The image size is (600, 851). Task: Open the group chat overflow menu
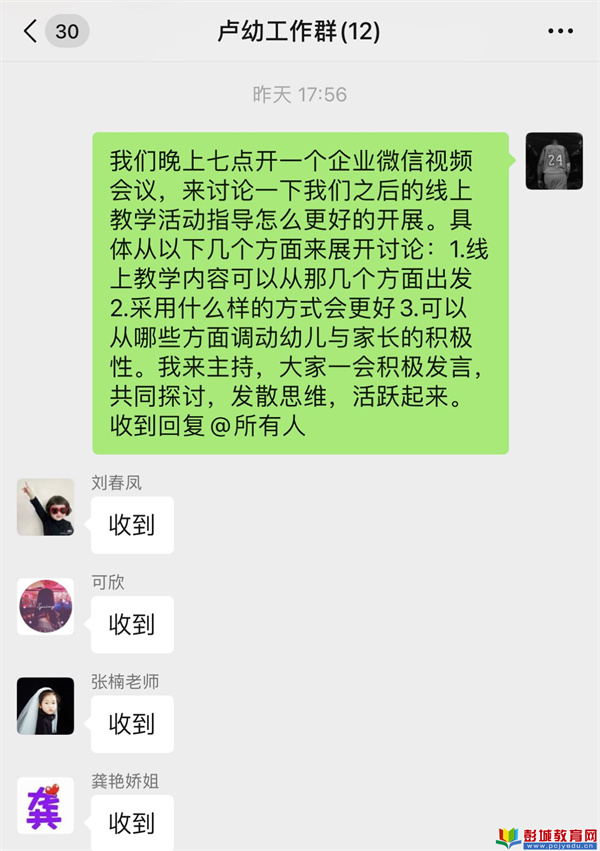[560, 31]
